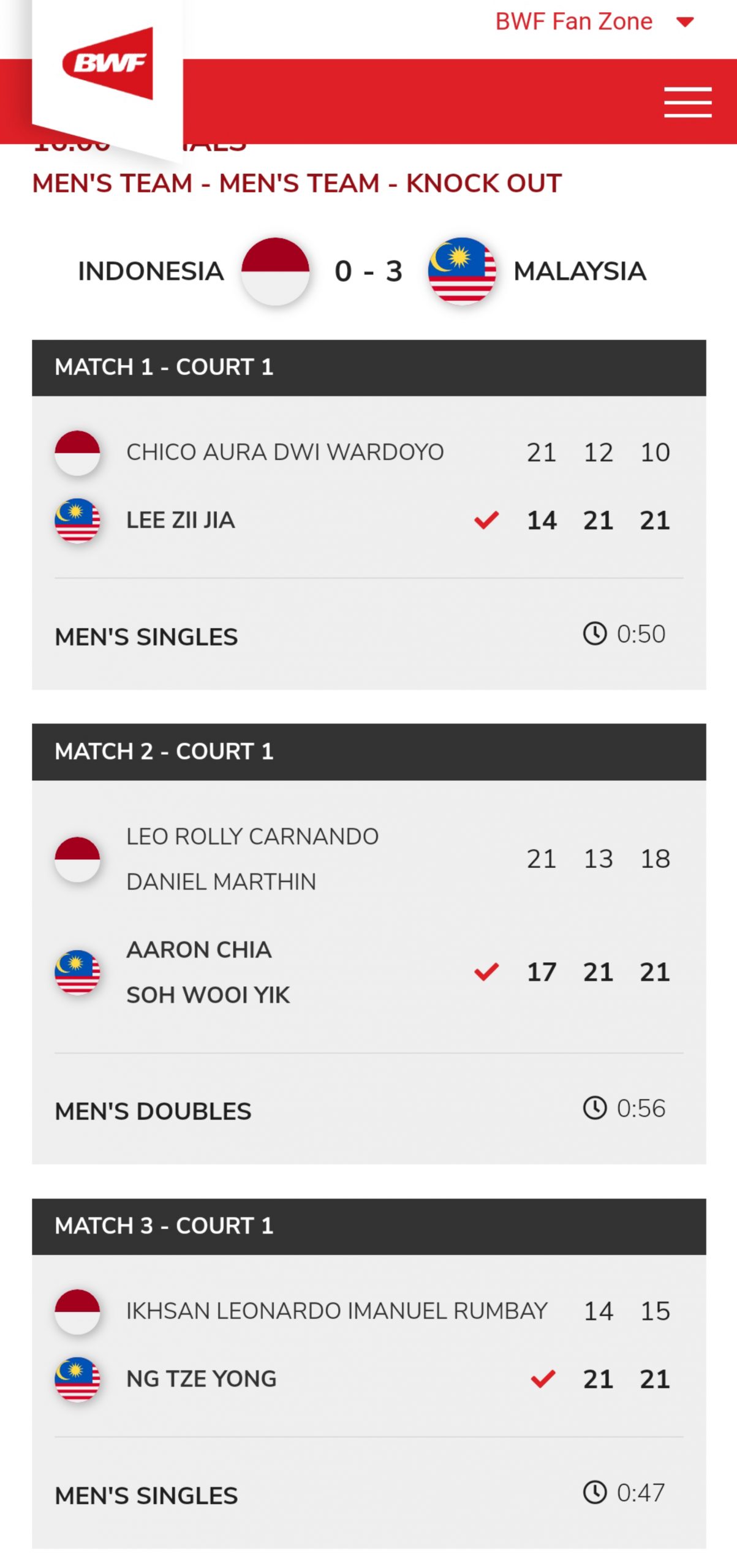Expand the BWF Fan Zone dropdown

(x=593, y=22)
